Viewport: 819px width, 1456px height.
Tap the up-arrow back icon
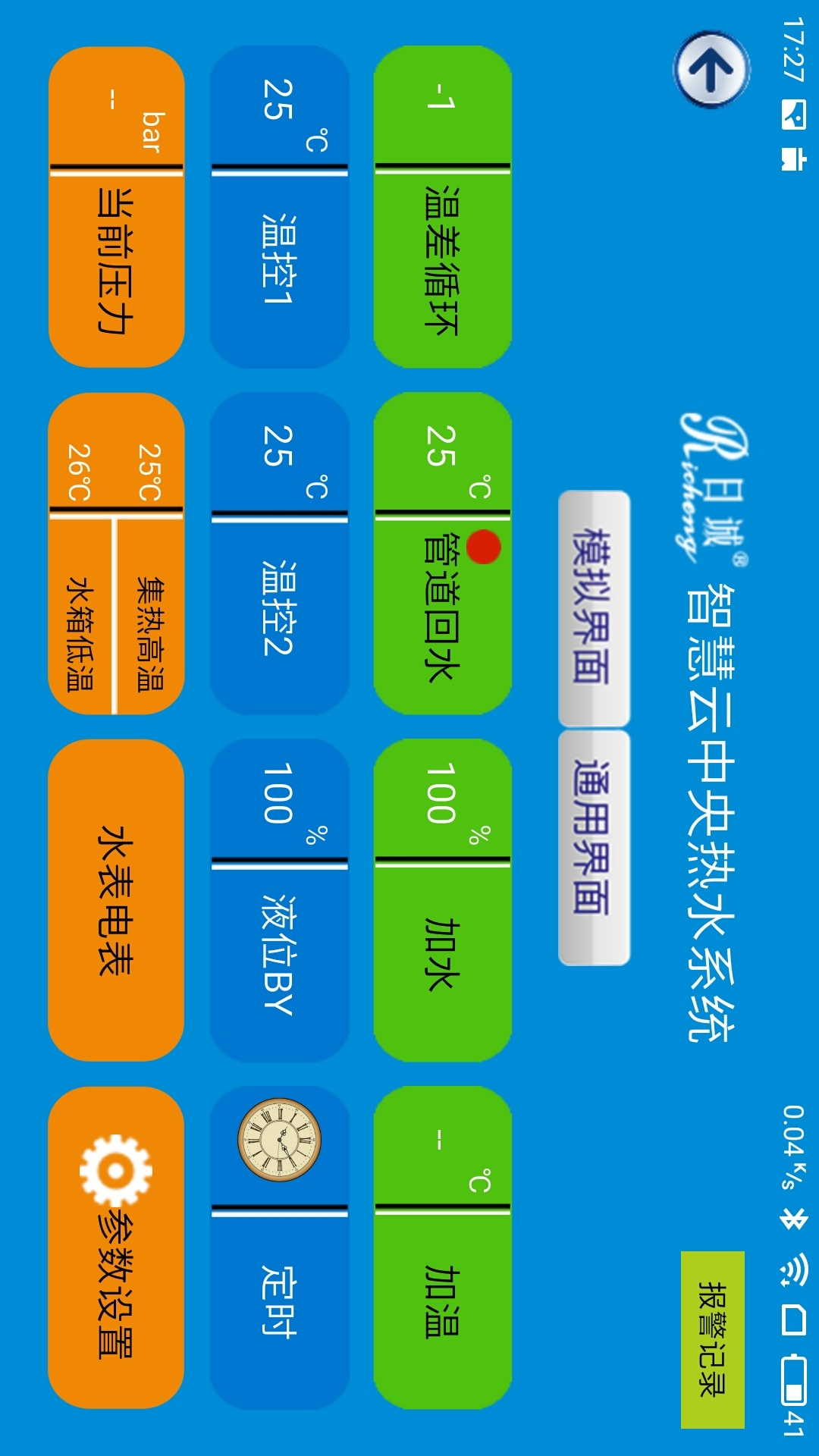tap(711, 70)
